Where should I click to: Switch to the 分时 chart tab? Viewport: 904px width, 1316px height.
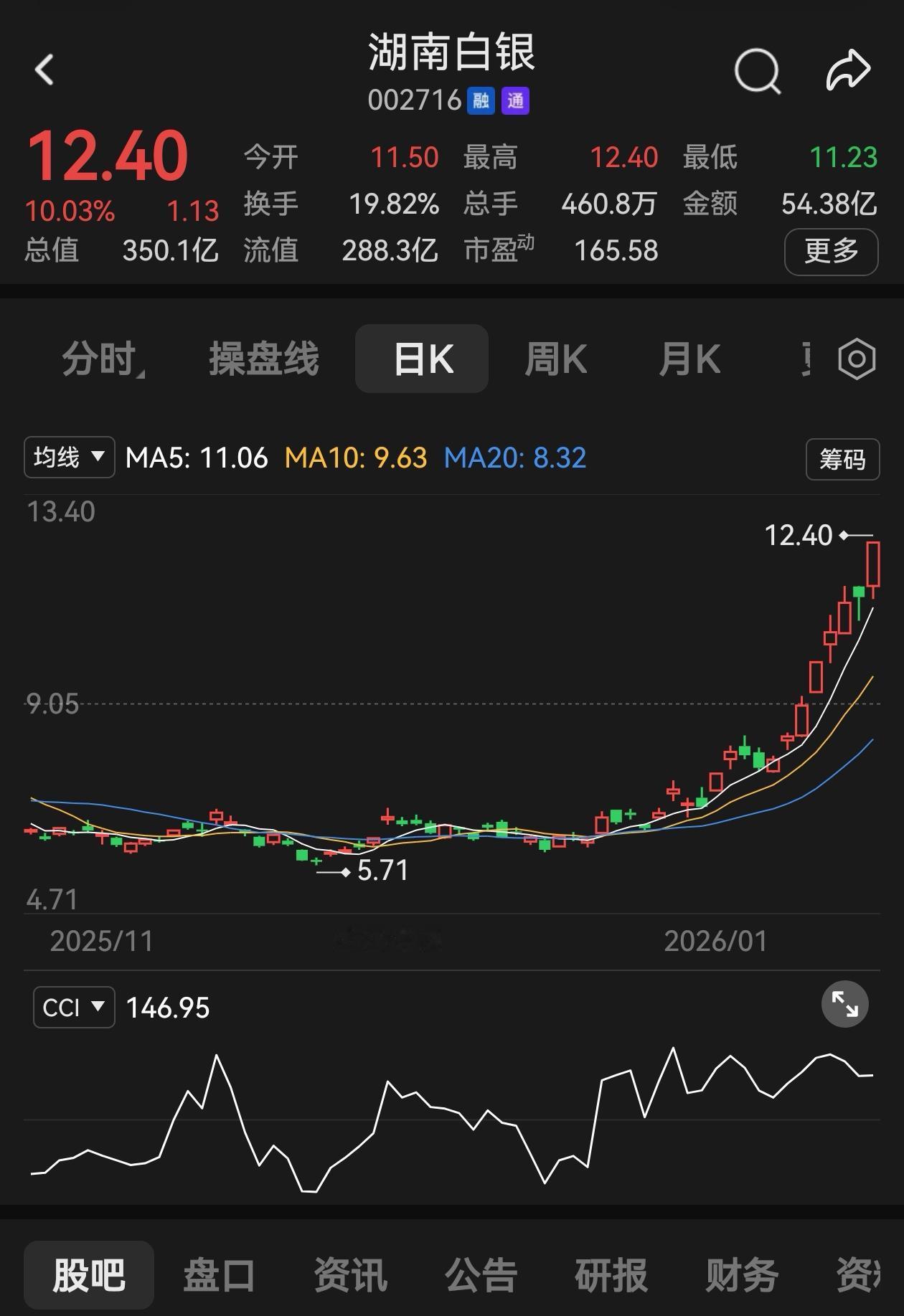[x=100, y=359]
